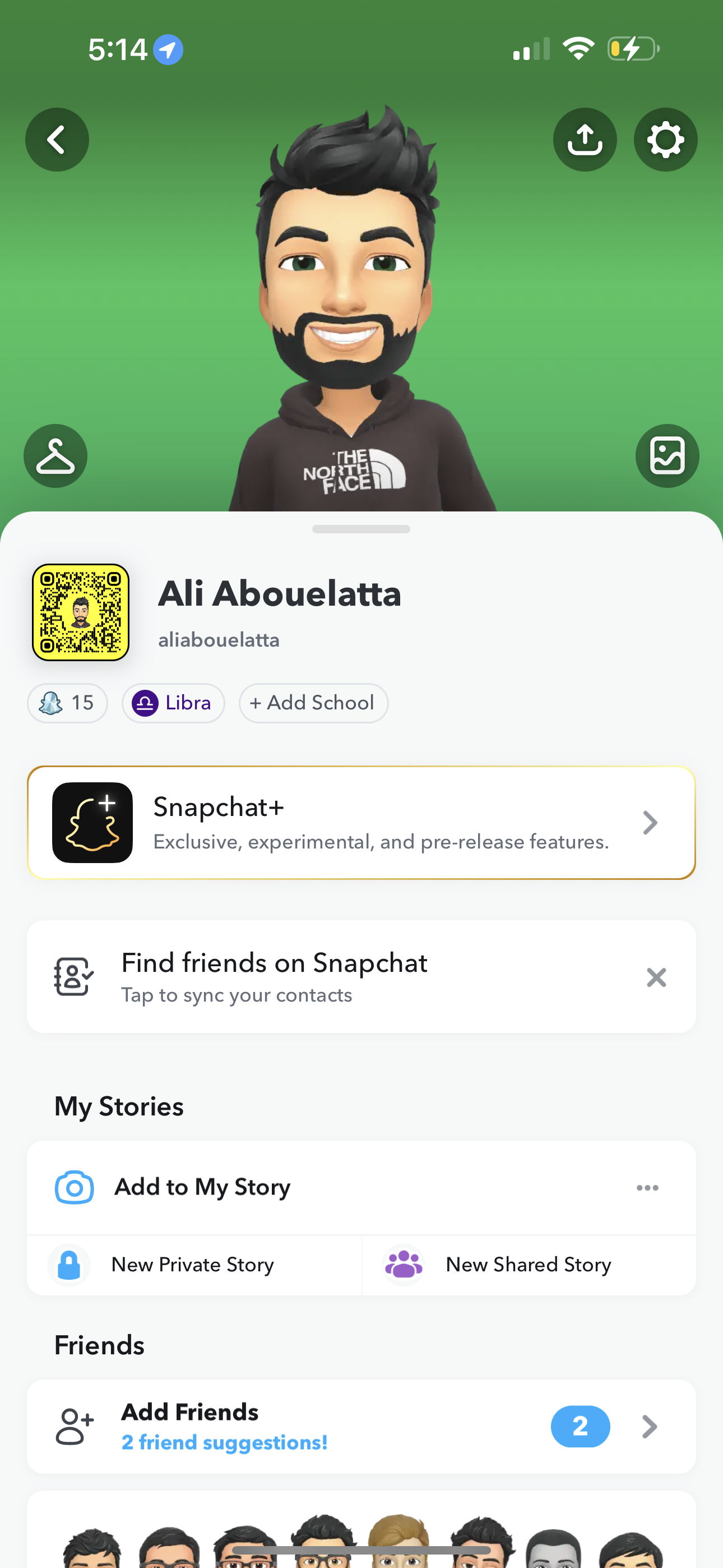
Task: Open Snapchat settings gear
Action: pos(665,140)
